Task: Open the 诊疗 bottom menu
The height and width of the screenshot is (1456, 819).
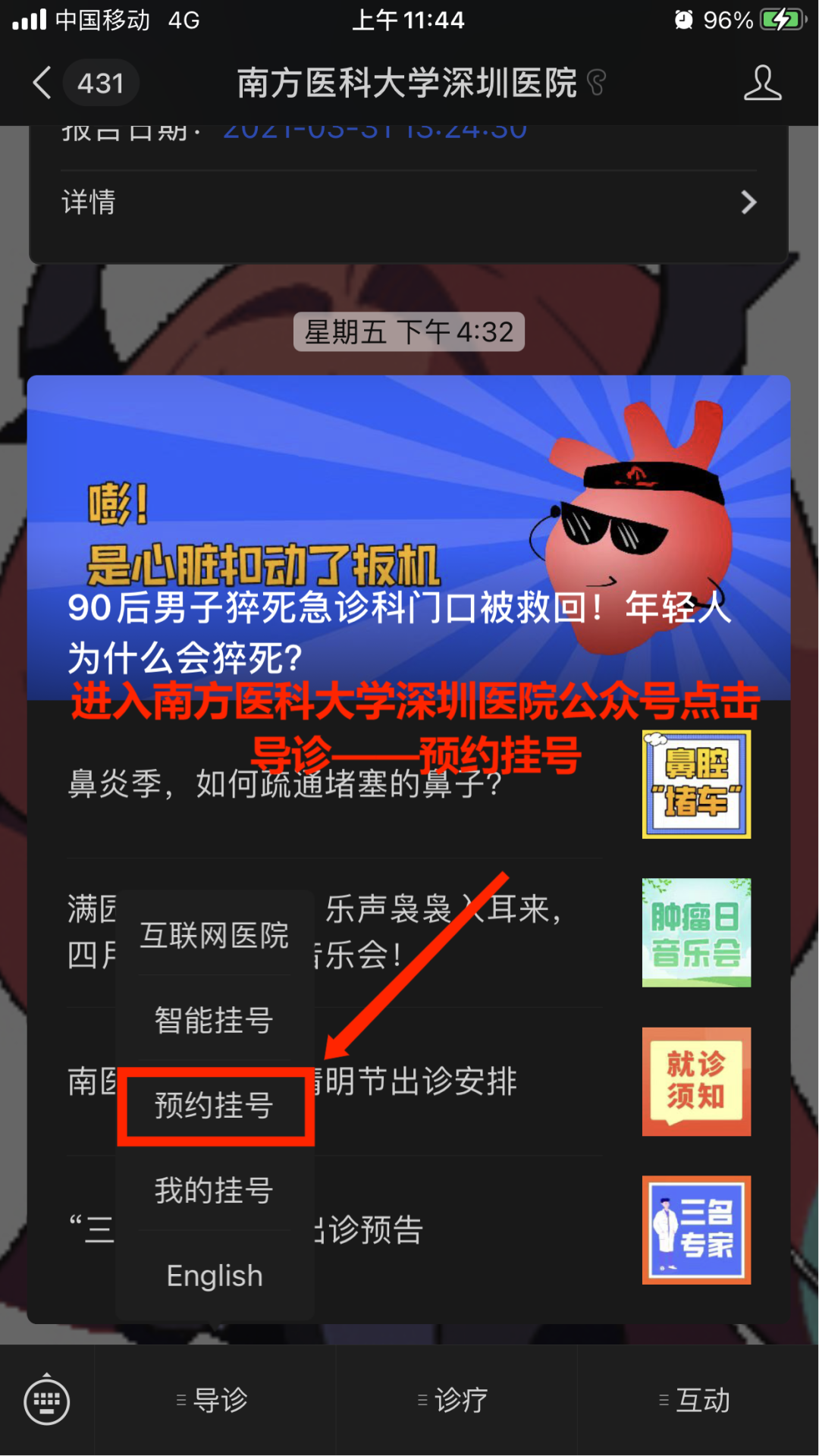Action: tap(456, 1401)
